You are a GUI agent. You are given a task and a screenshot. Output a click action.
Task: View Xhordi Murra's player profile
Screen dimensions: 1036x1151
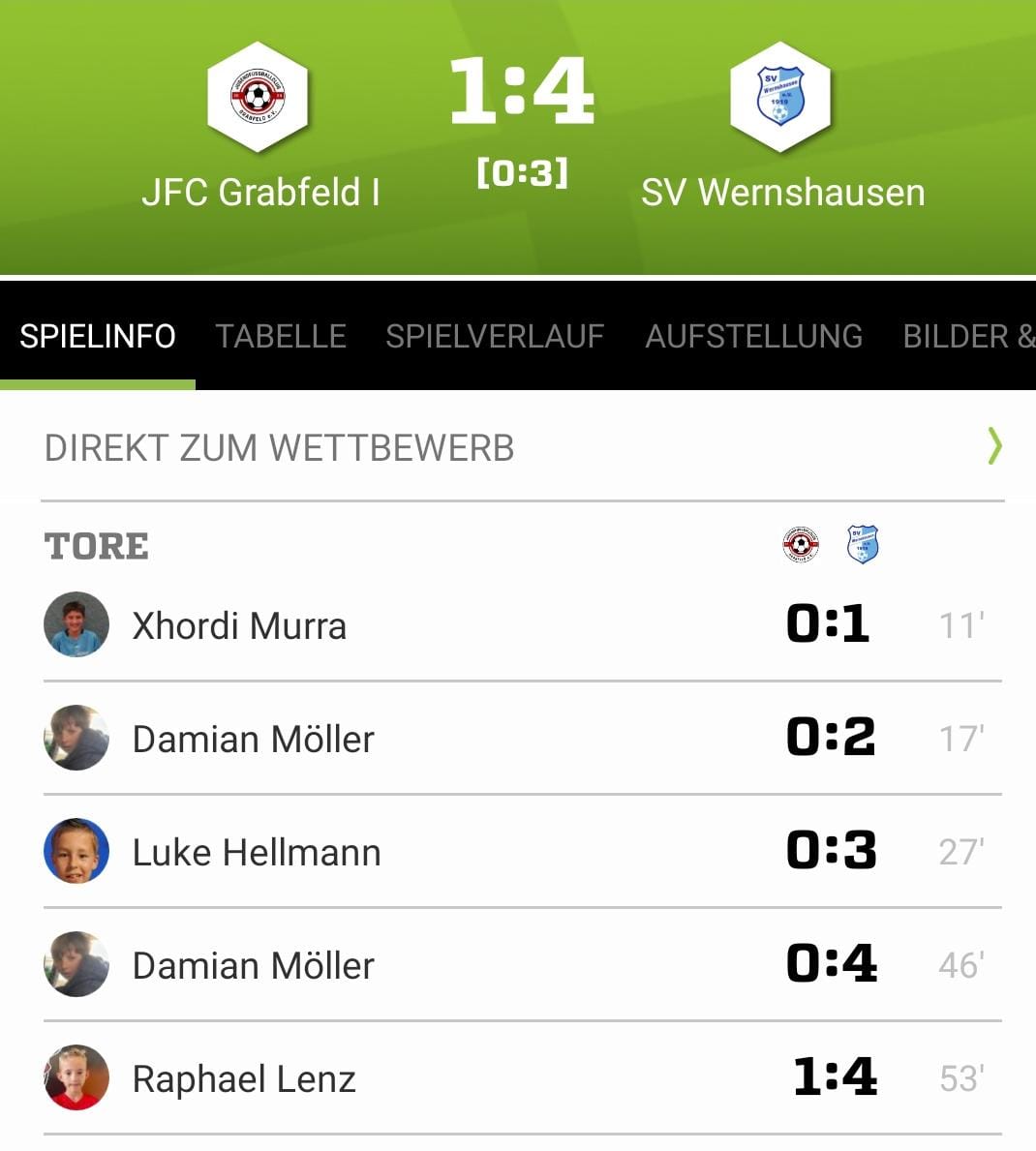pyautogui.click(x=239, y=625)
